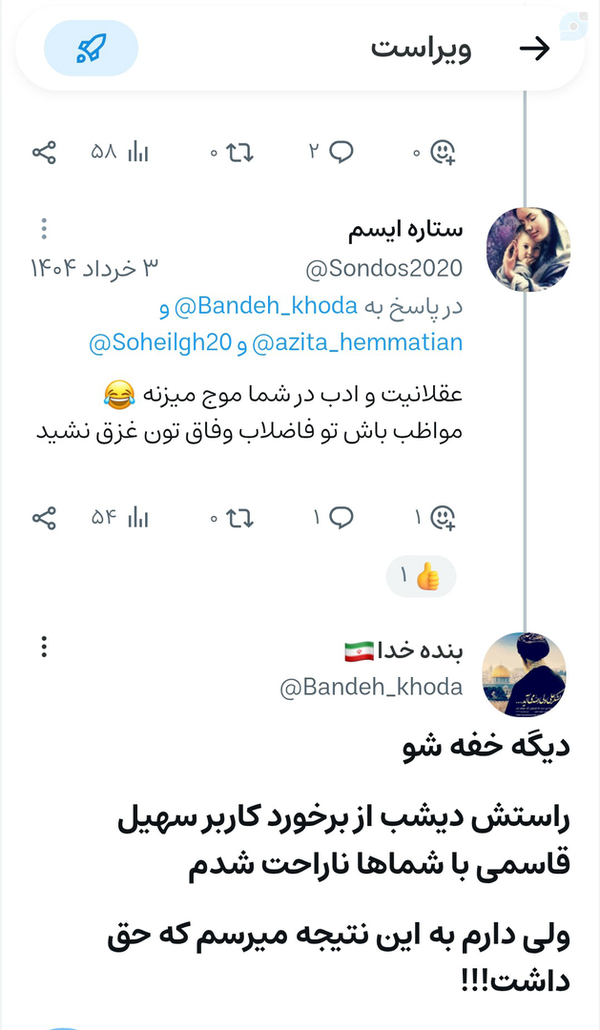Screen dimensions: 600x1030
Task: Tap the rocket boost button
Action: pyautogui.click(x=91, y=49)
